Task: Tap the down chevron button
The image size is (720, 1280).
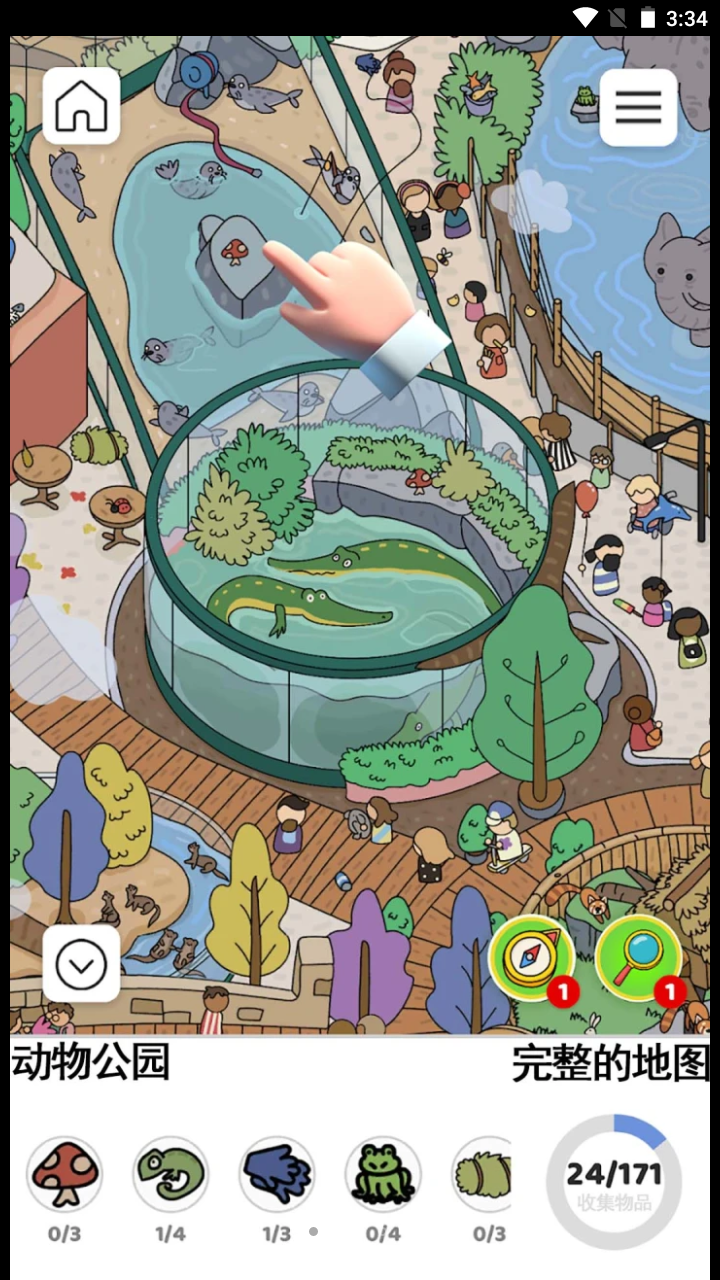Action: tap(81, 964)
